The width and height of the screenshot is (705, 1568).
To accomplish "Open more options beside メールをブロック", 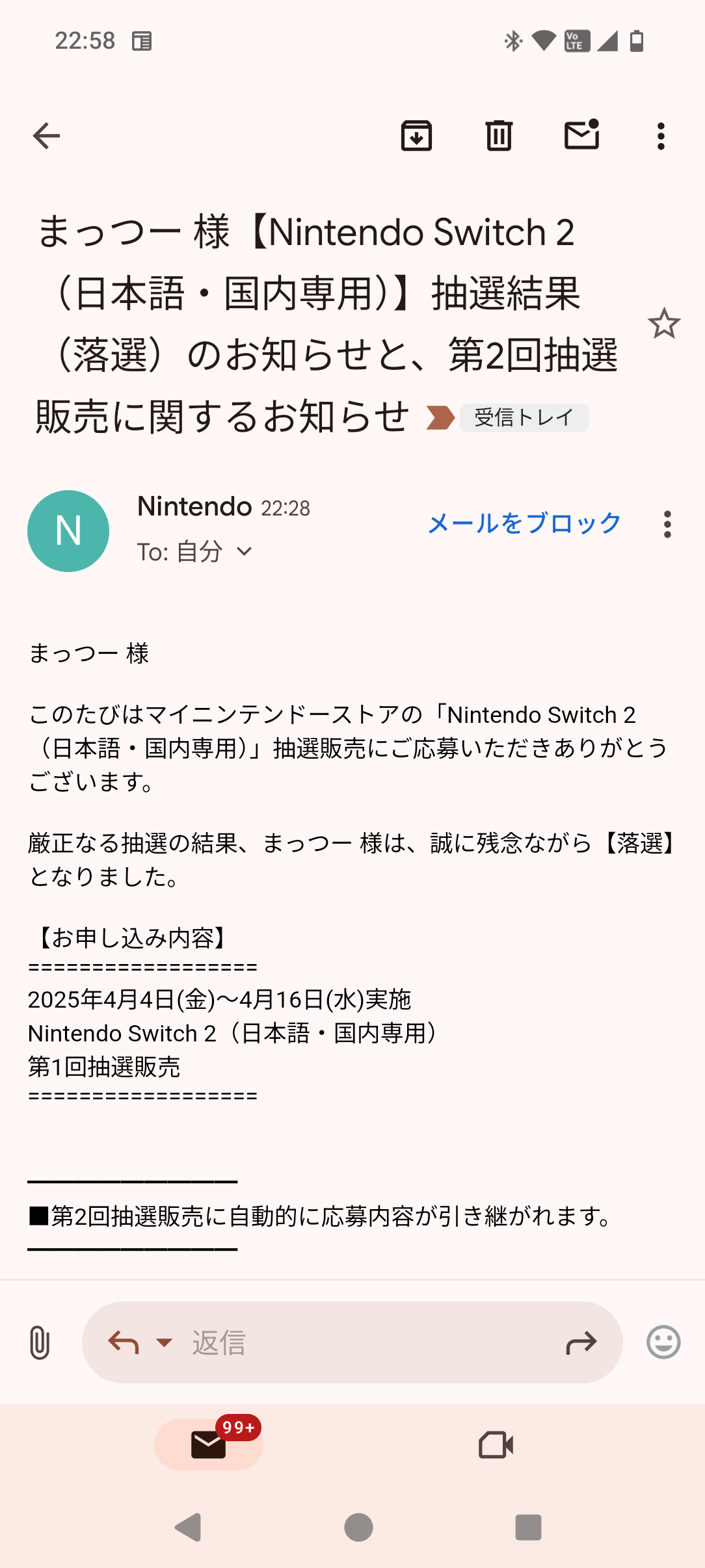I will (x=667, y=524).
